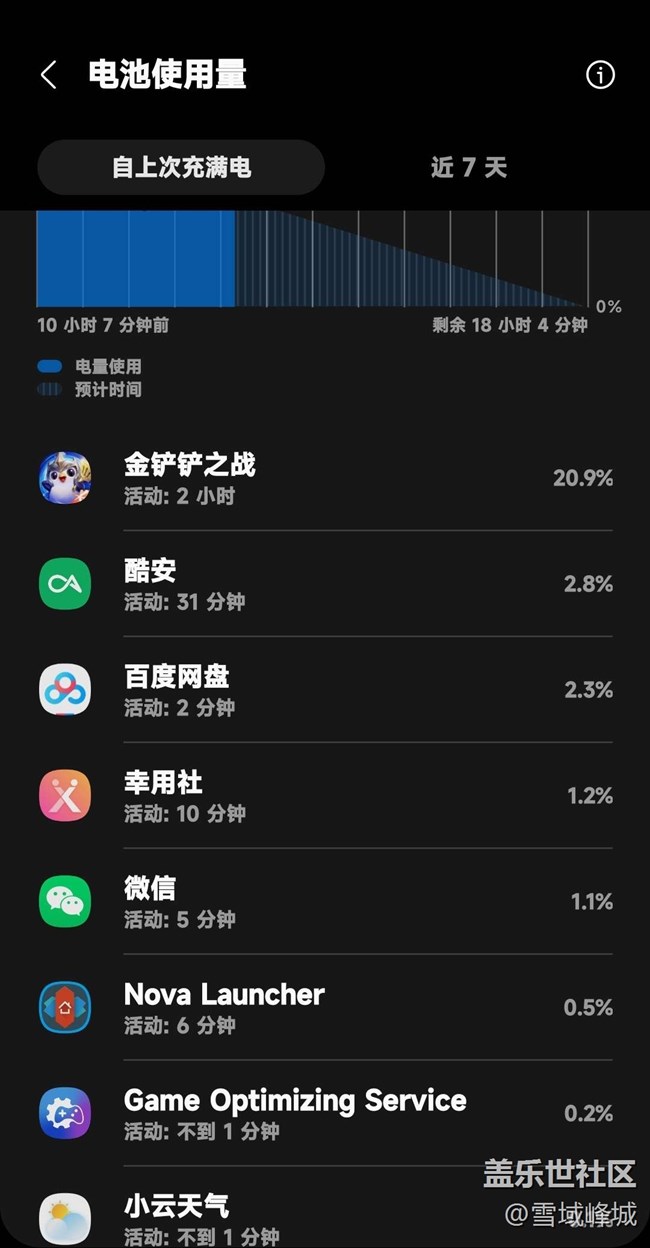This screenshot has width=650, height=1248.
Task: Open battery details for 酷安
Action: [x=325, y=584]
